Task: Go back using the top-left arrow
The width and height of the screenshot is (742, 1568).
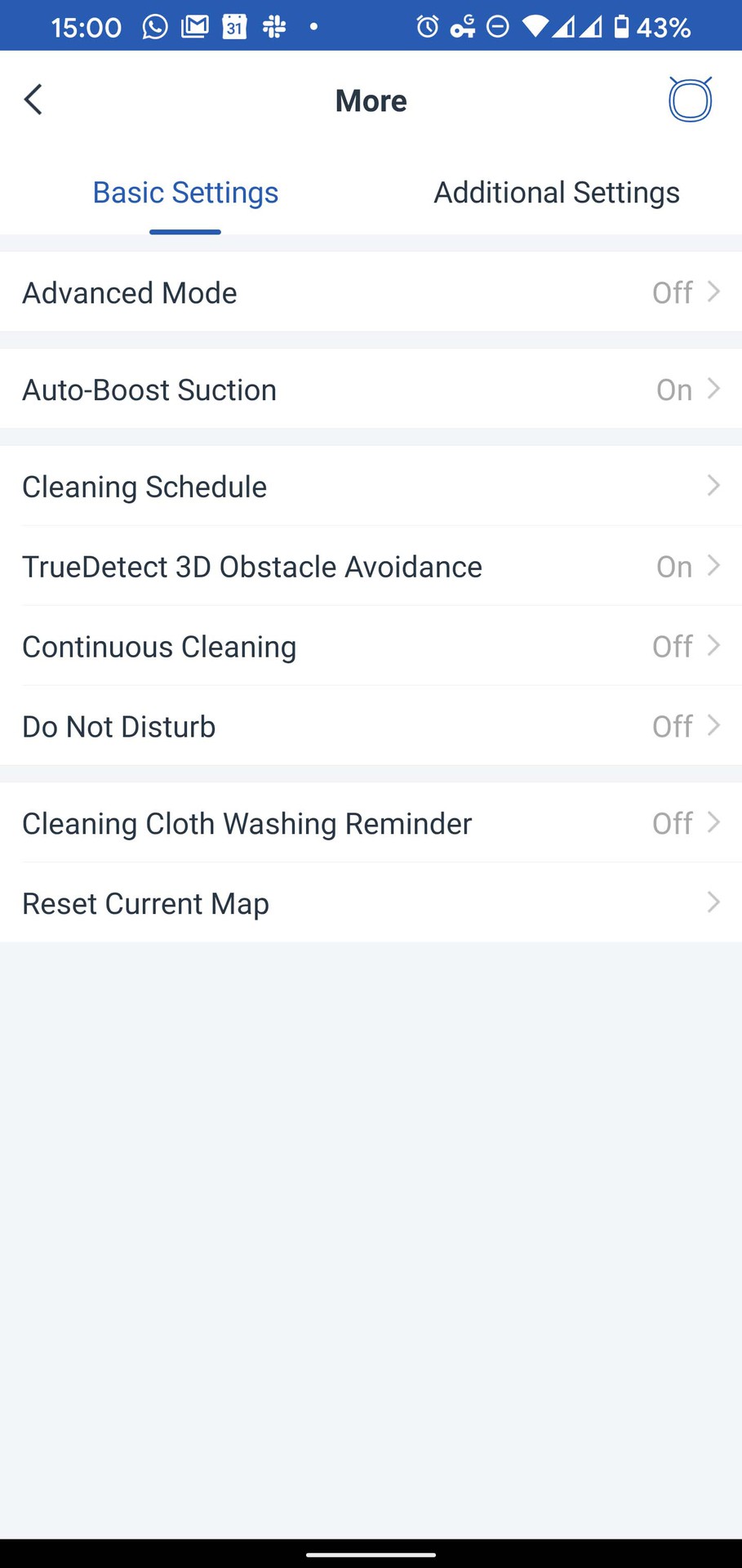Action: click(x=33, y=100)
